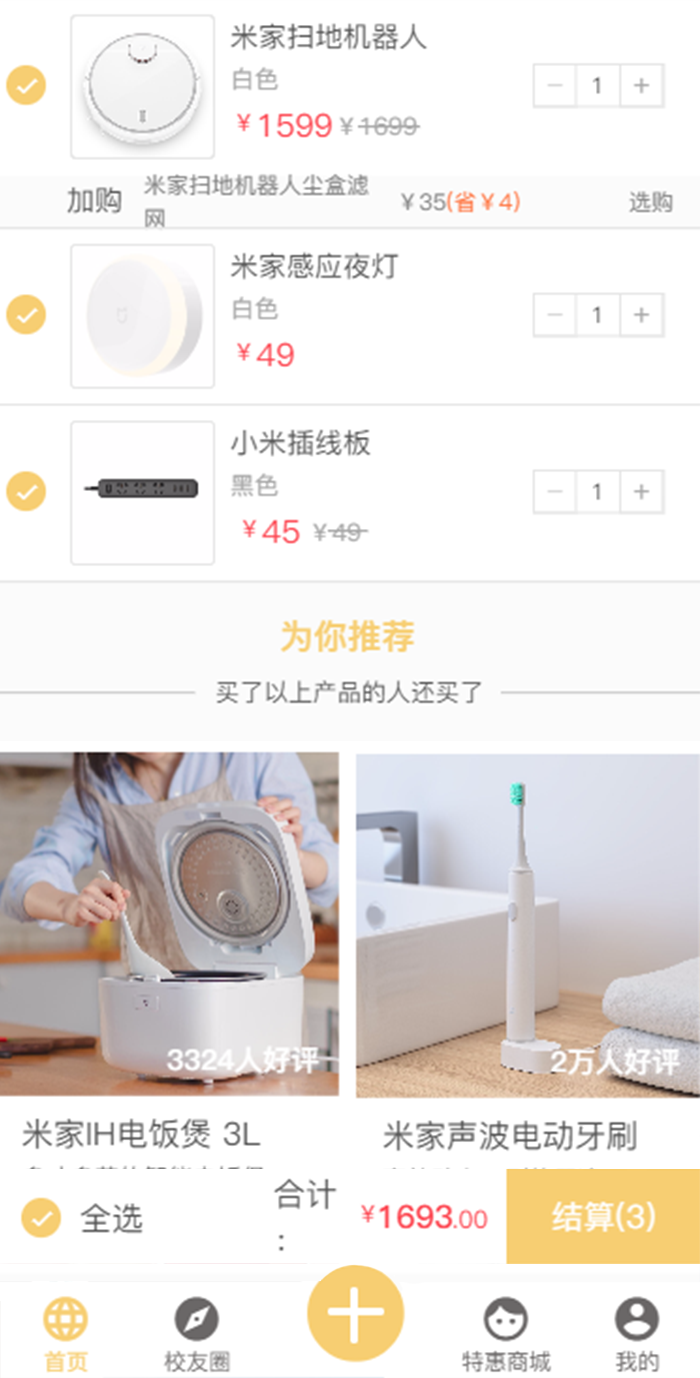Decrease quantity of 米家扫地机器人
700x1378 pixels.
click(555, 86)
